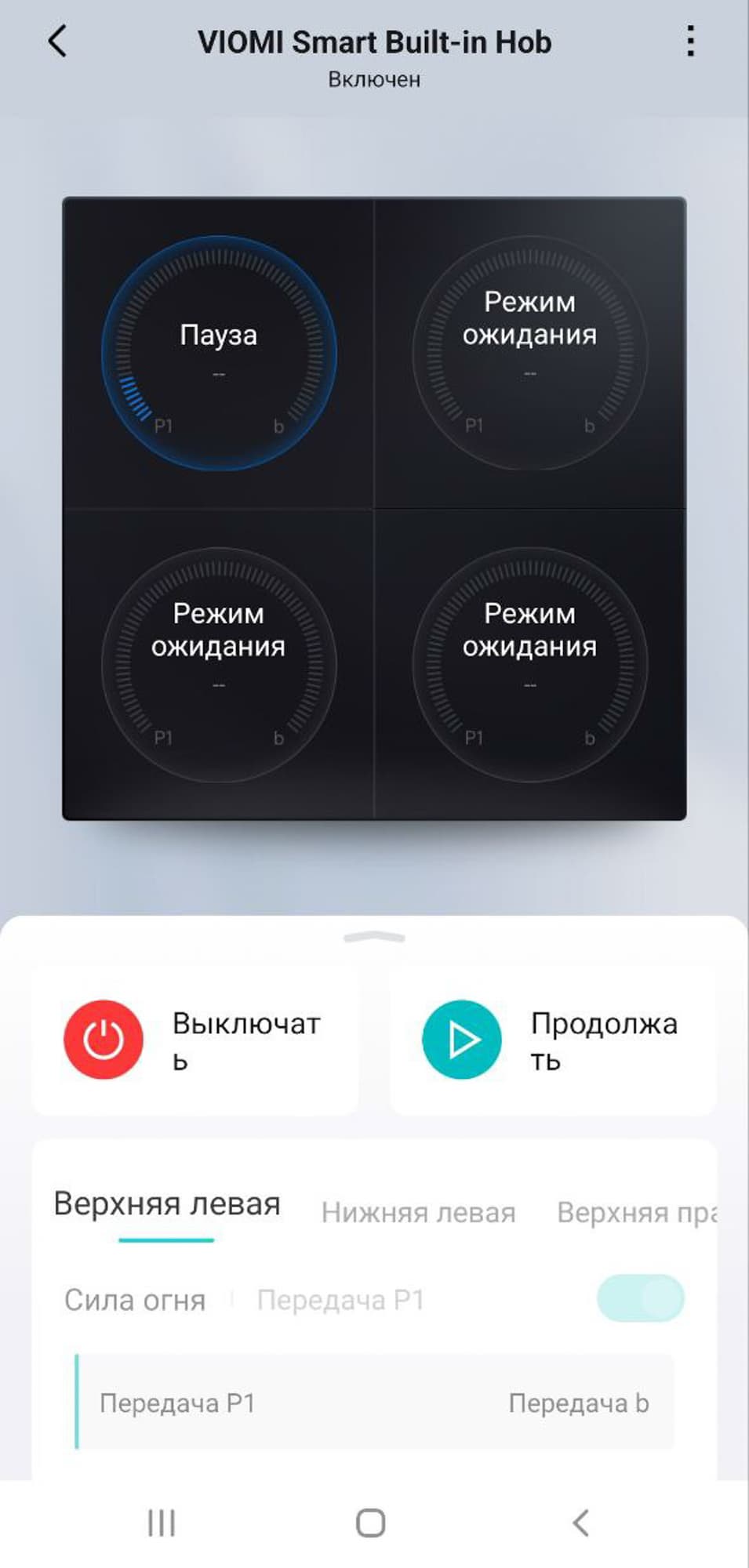Select the top-left burner showing Пауза

(219, 354)
